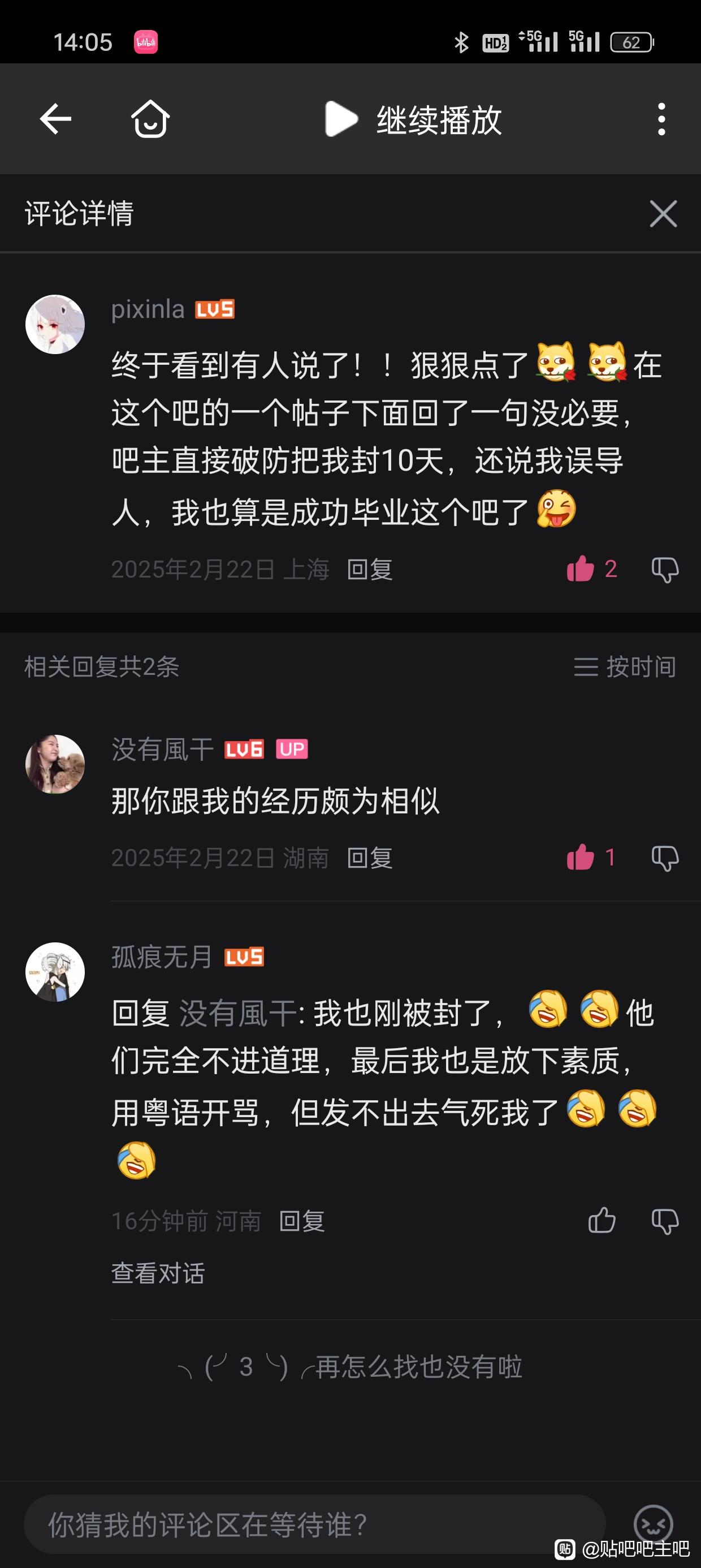The image size is (701, 1568).
Task: Like pixinla's comment
Action: coord(581,569)
